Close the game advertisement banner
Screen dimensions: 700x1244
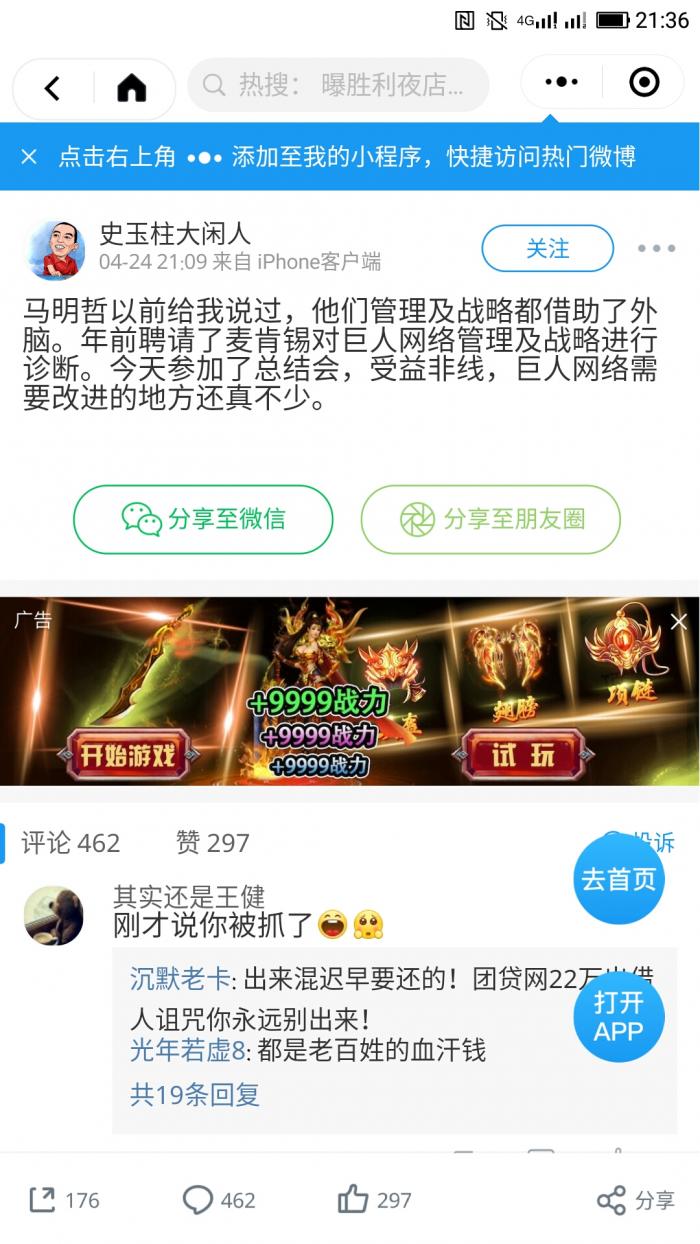click(x=678, y=622)
